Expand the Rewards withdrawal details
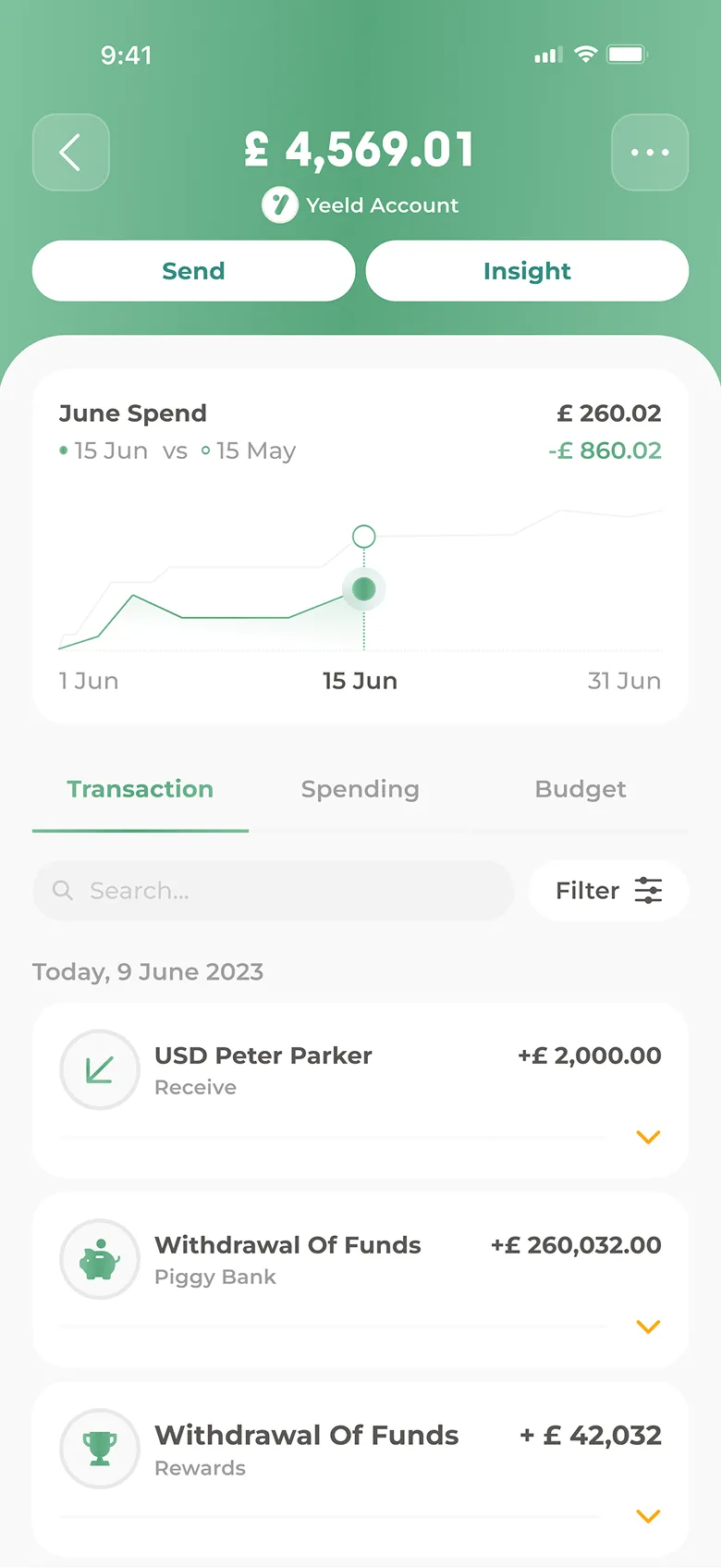The image size is (722, 1568). tap(648, 1516)
